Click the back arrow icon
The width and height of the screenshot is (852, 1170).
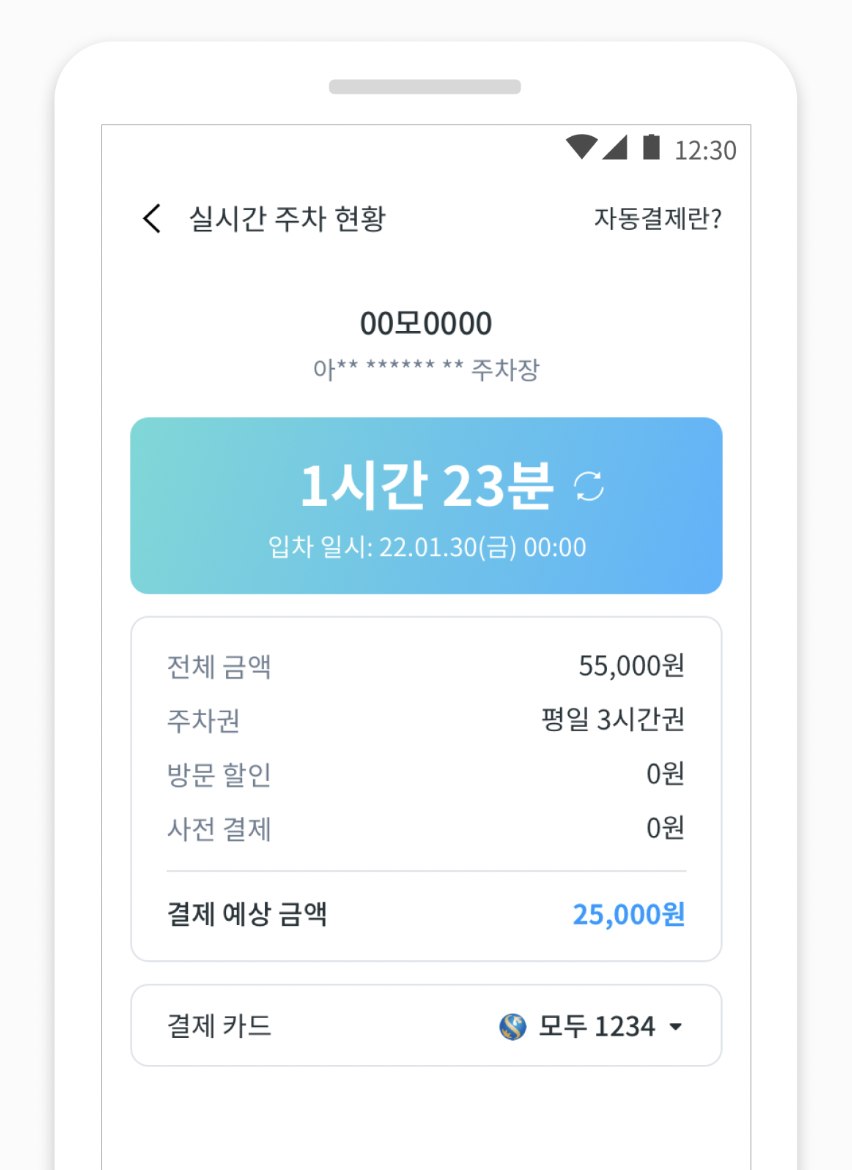coord(151,218)
